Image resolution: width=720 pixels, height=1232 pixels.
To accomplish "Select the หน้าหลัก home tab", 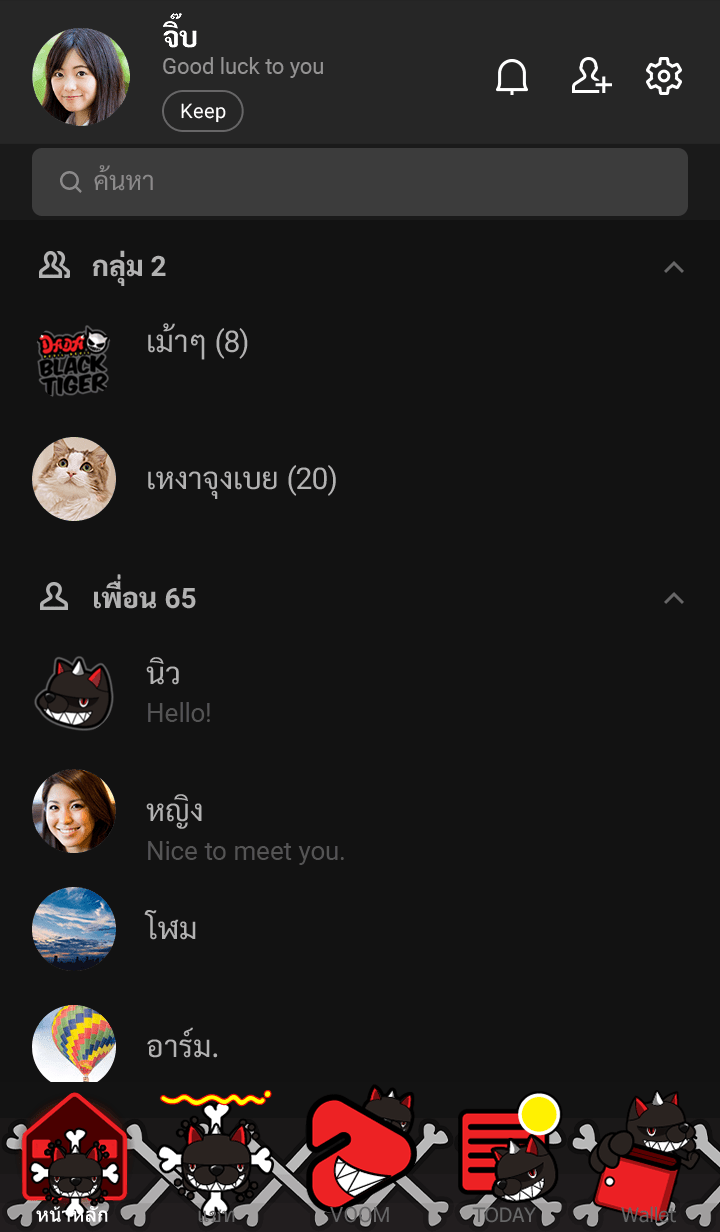I will pos(72,1165).
